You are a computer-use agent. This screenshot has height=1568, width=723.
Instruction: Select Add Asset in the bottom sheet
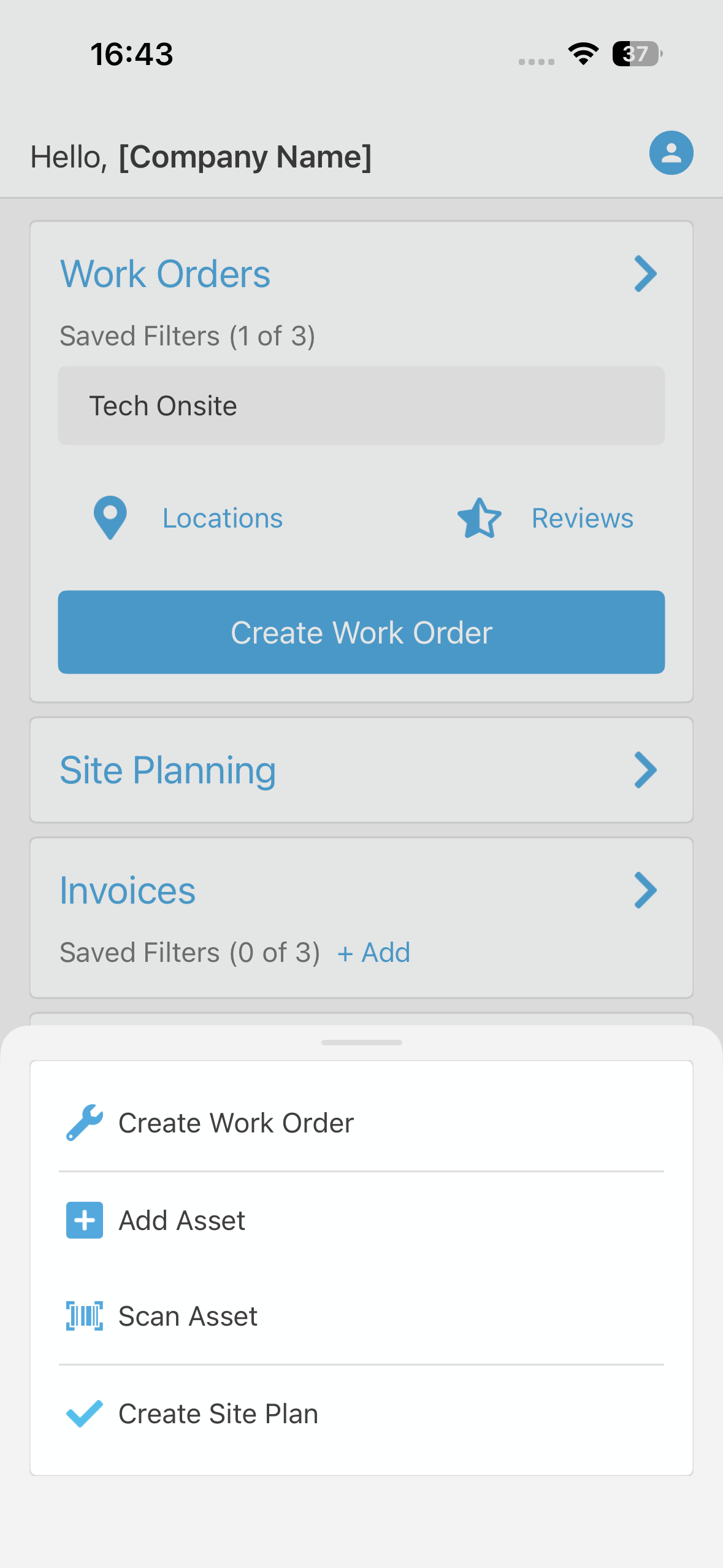click(182, 1220)
